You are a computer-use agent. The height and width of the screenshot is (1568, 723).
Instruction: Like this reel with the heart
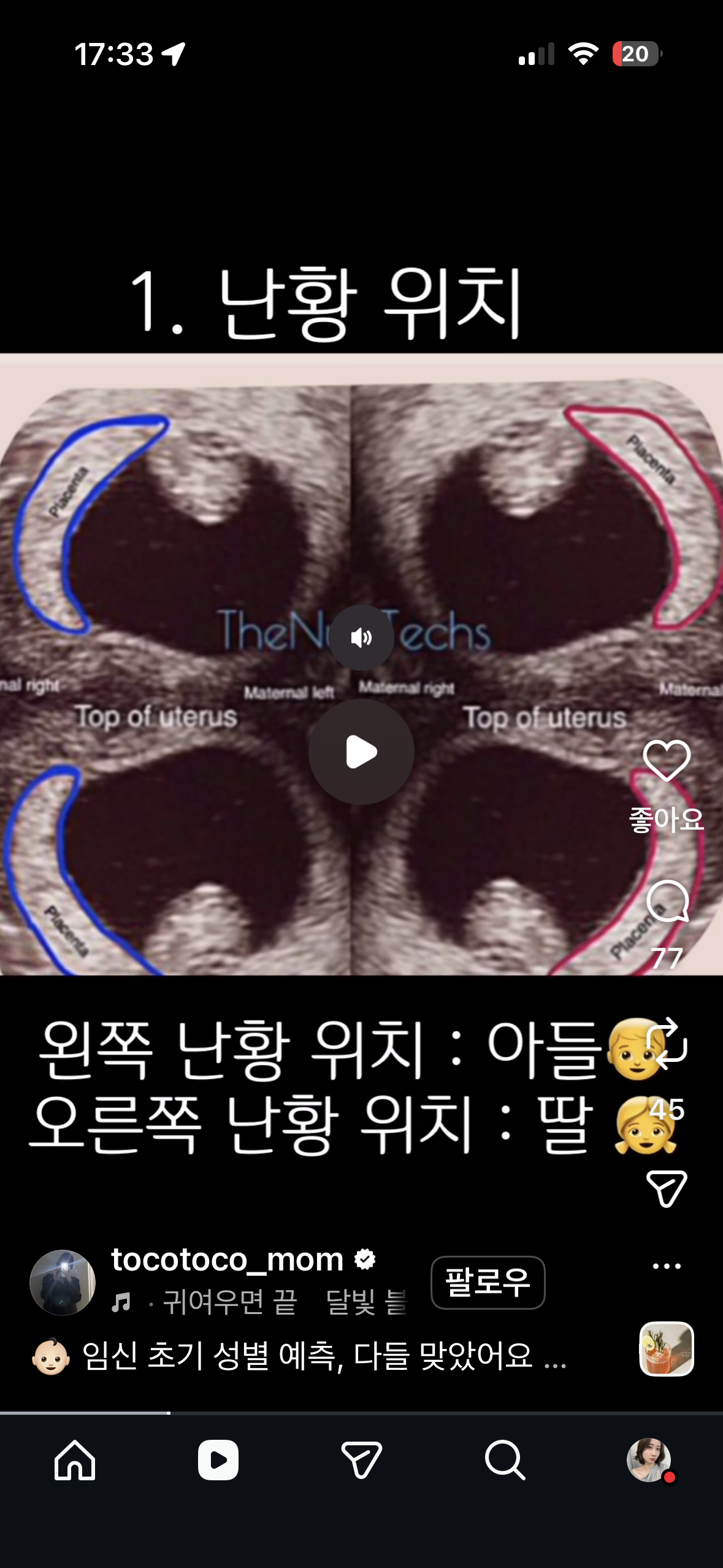click(x=667, y=761)
